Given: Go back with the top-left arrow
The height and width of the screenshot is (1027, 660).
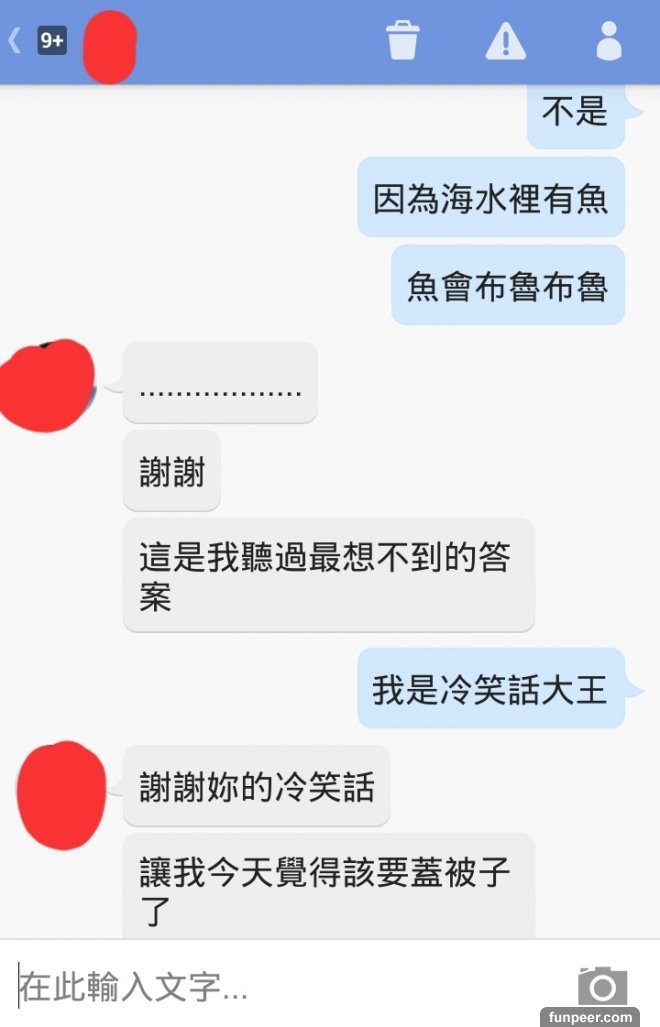Looking at the screenshot, I should 15,41.
